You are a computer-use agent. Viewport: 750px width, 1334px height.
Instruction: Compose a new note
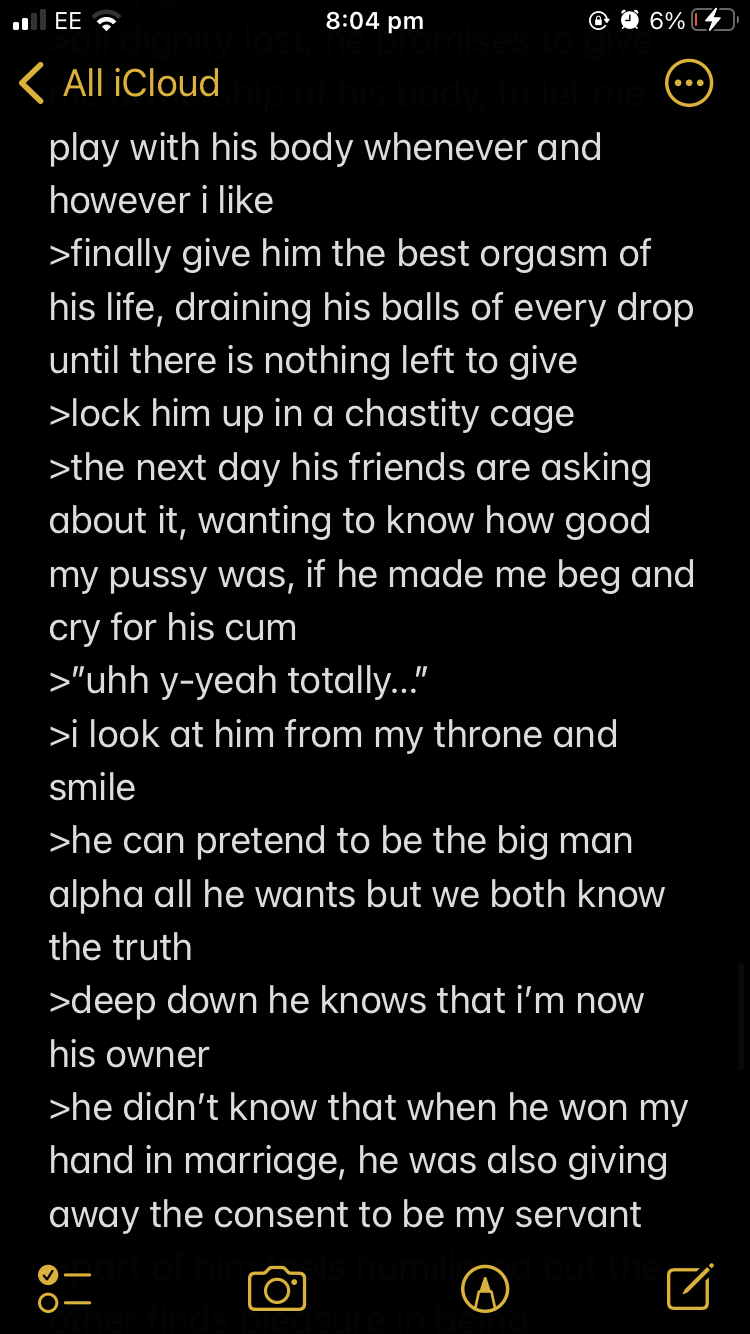pos(690,1286)
